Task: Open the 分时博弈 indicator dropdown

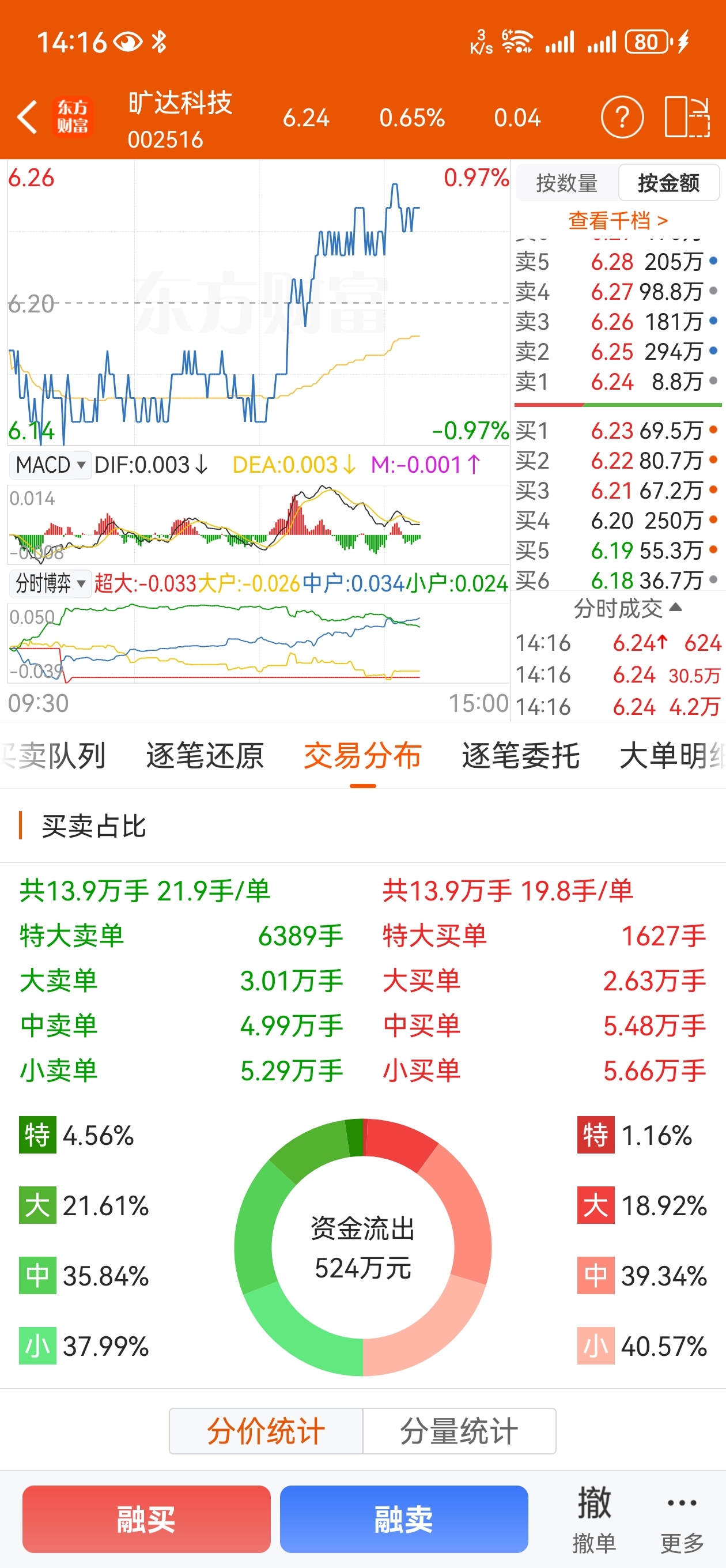Action: (x=50, y=583)
